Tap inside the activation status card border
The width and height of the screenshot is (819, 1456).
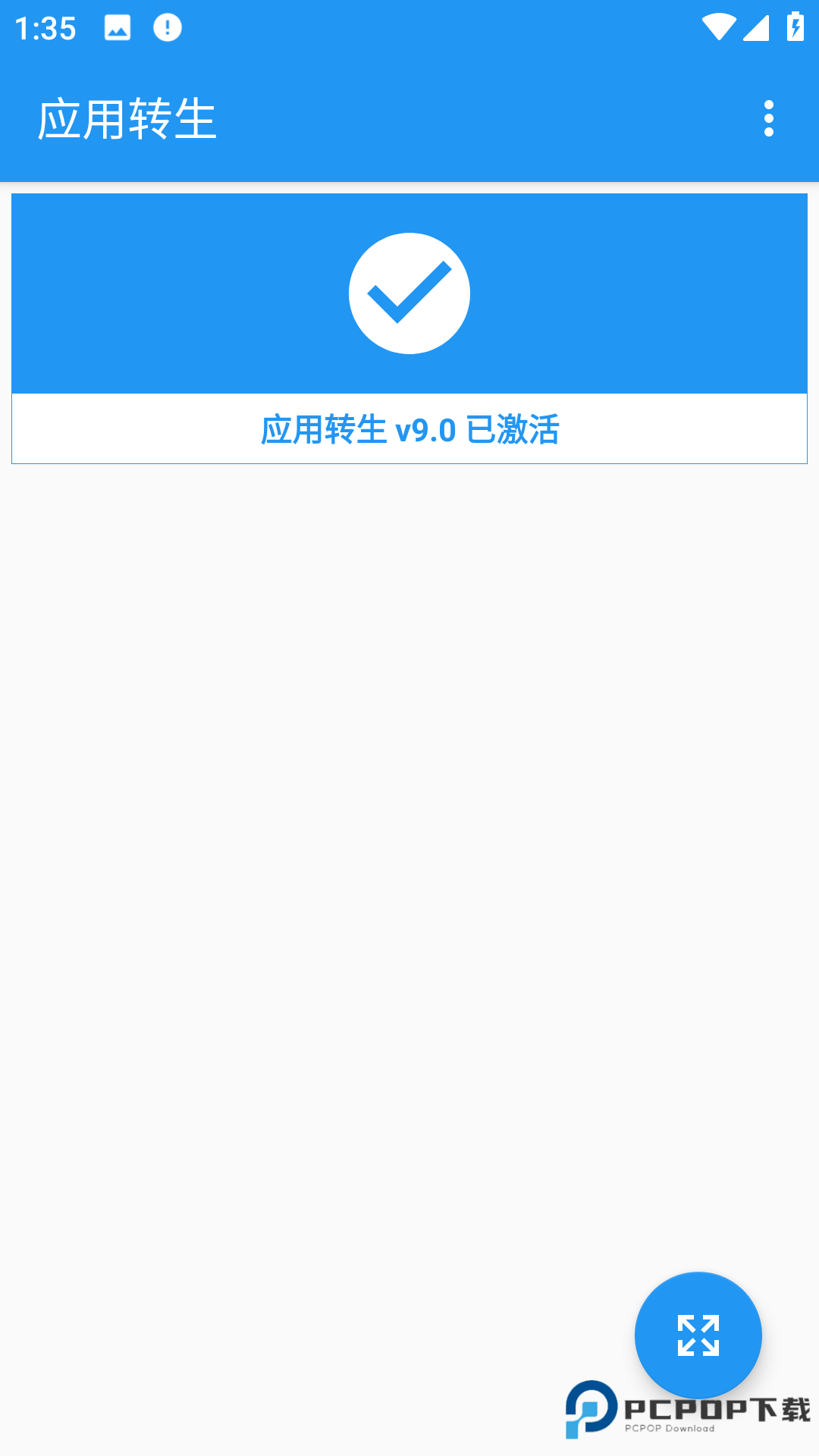409,429
